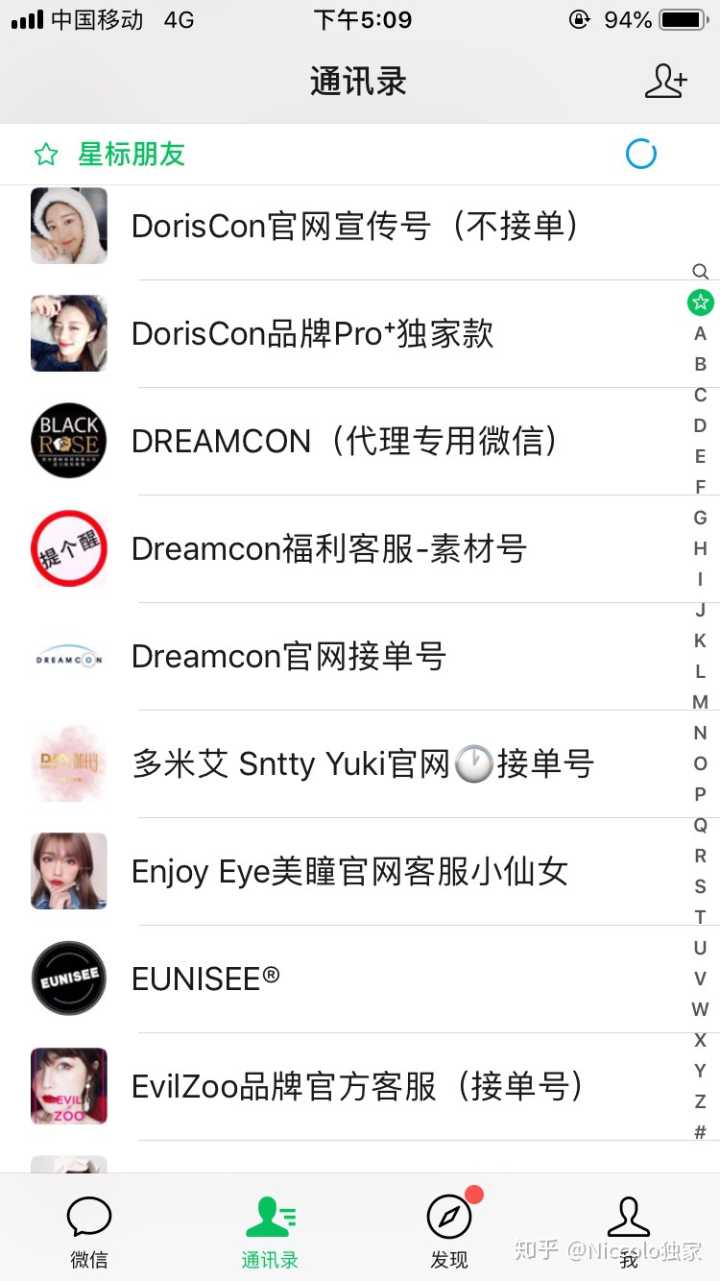Open contact DorisCon官网宣传号（不接单）
The width and height of the screenshot is (720, 1281).
pyautogui.click(x=355, y=226)
